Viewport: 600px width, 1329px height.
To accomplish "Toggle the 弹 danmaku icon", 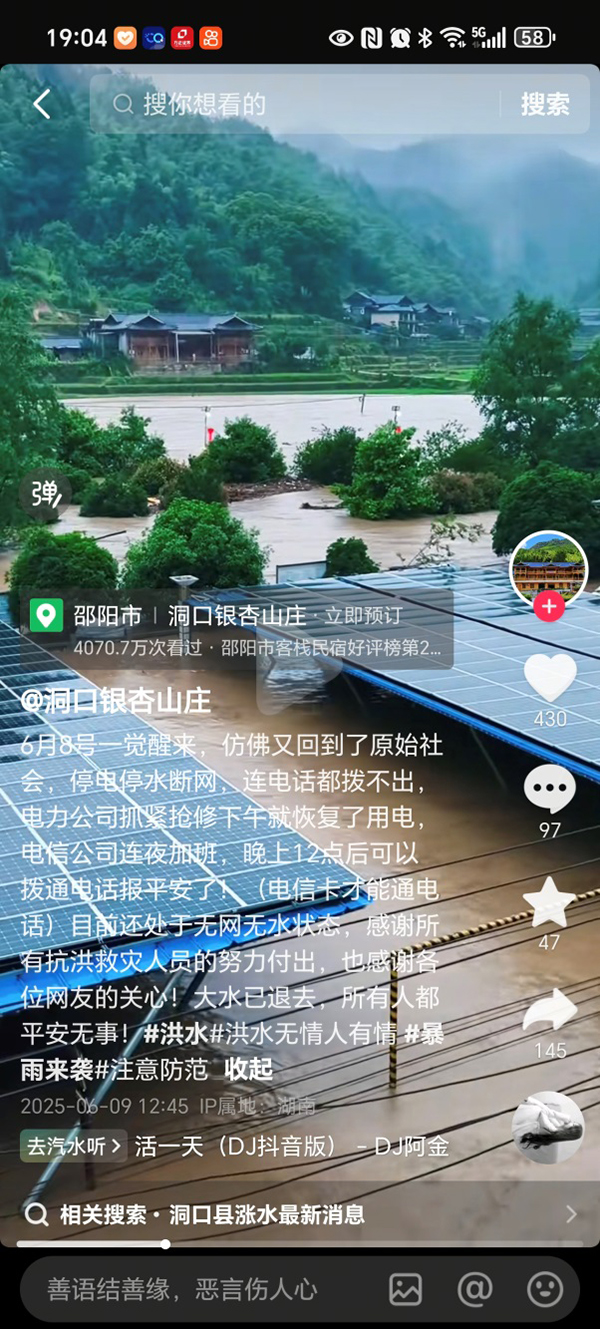I will click(x=44, y=494).
